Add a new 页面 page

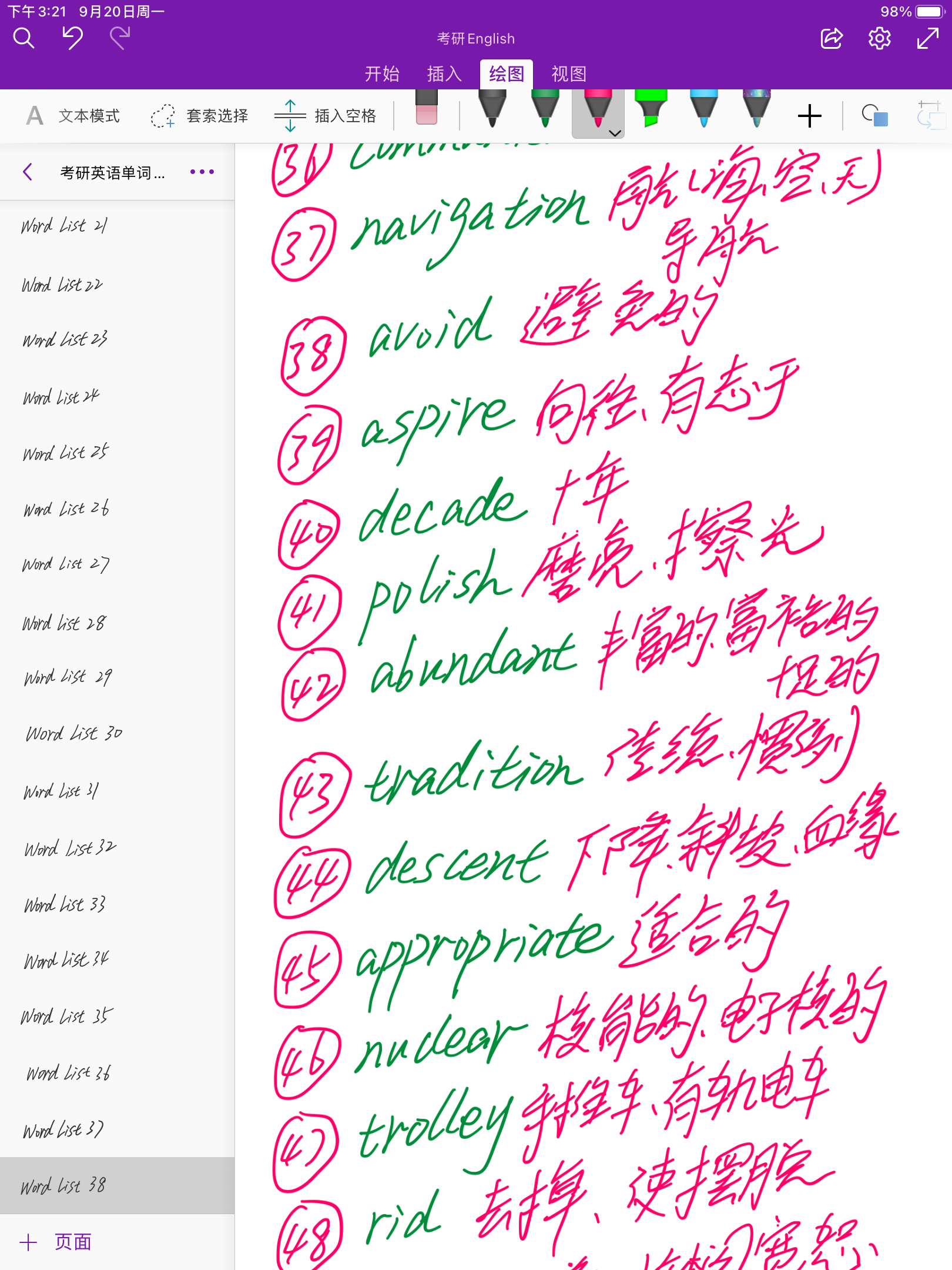pyautogui.click(x=56, y=1242)
